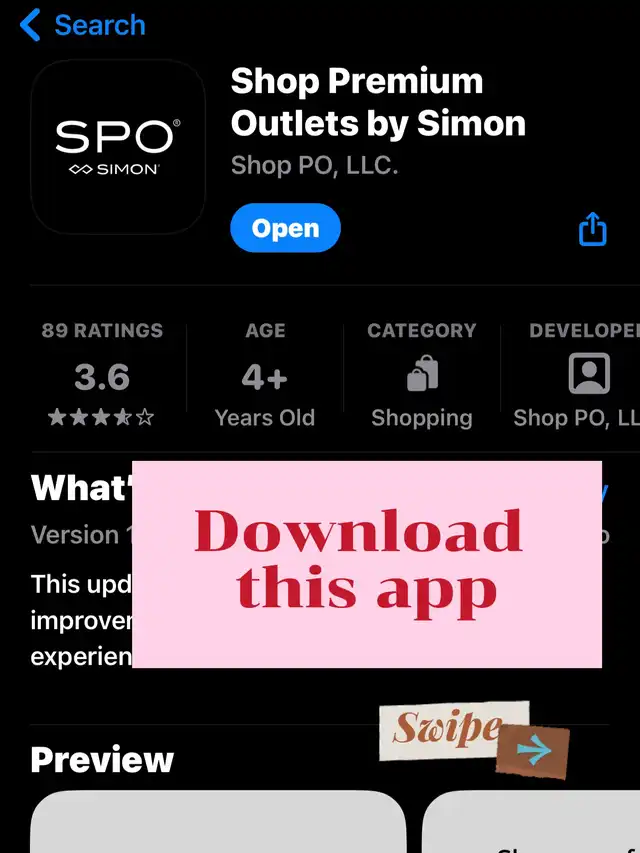The width and height of the screenshot is (640, 853).
Task: Open the first preview screenshot
Action: tap(218, 822)
